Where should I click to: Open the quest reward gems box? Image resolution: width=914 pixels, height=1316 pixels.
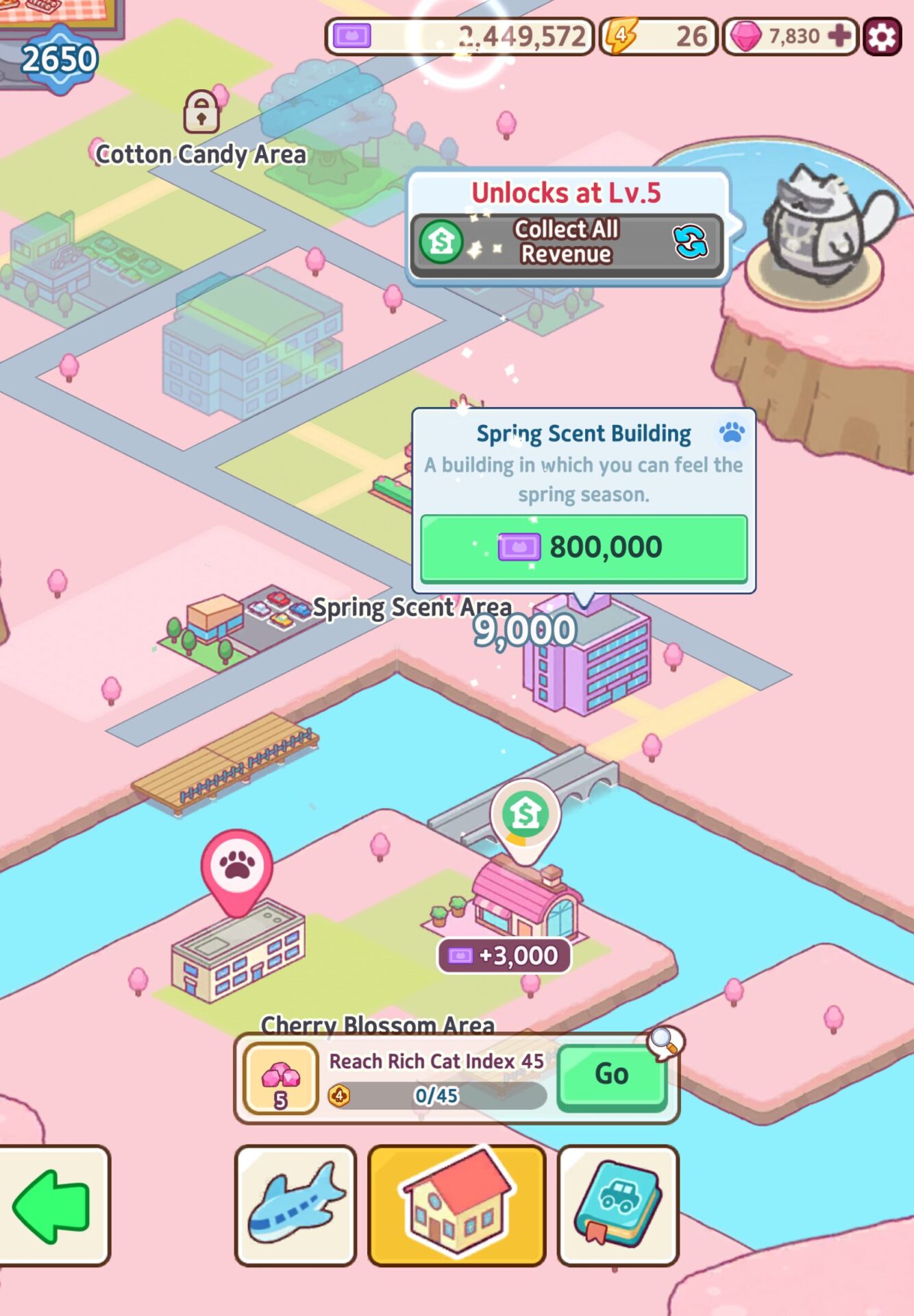point(281,1079)
